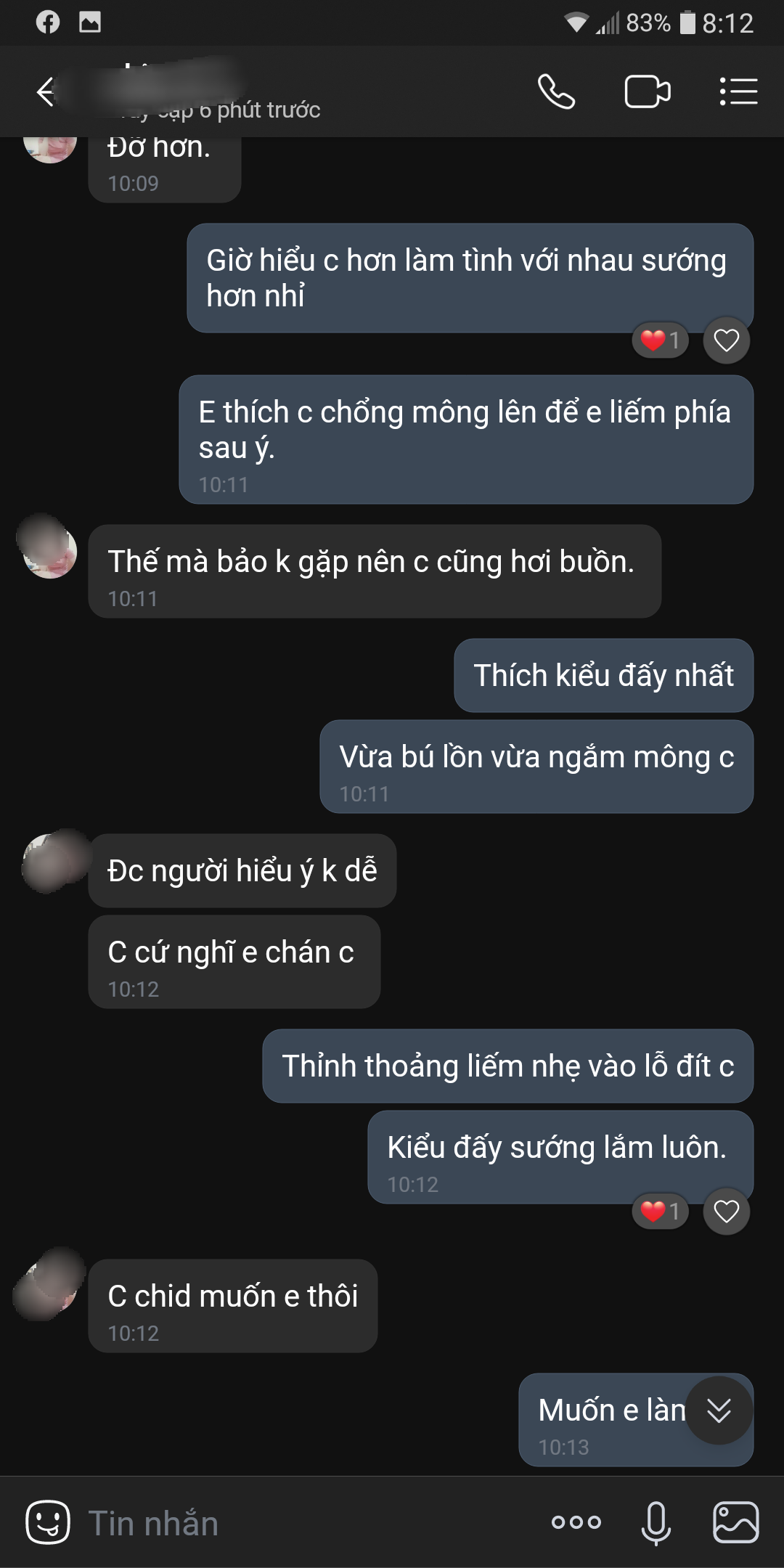
Task: Open the conversation options menu
Action: [x=738, y=92]
